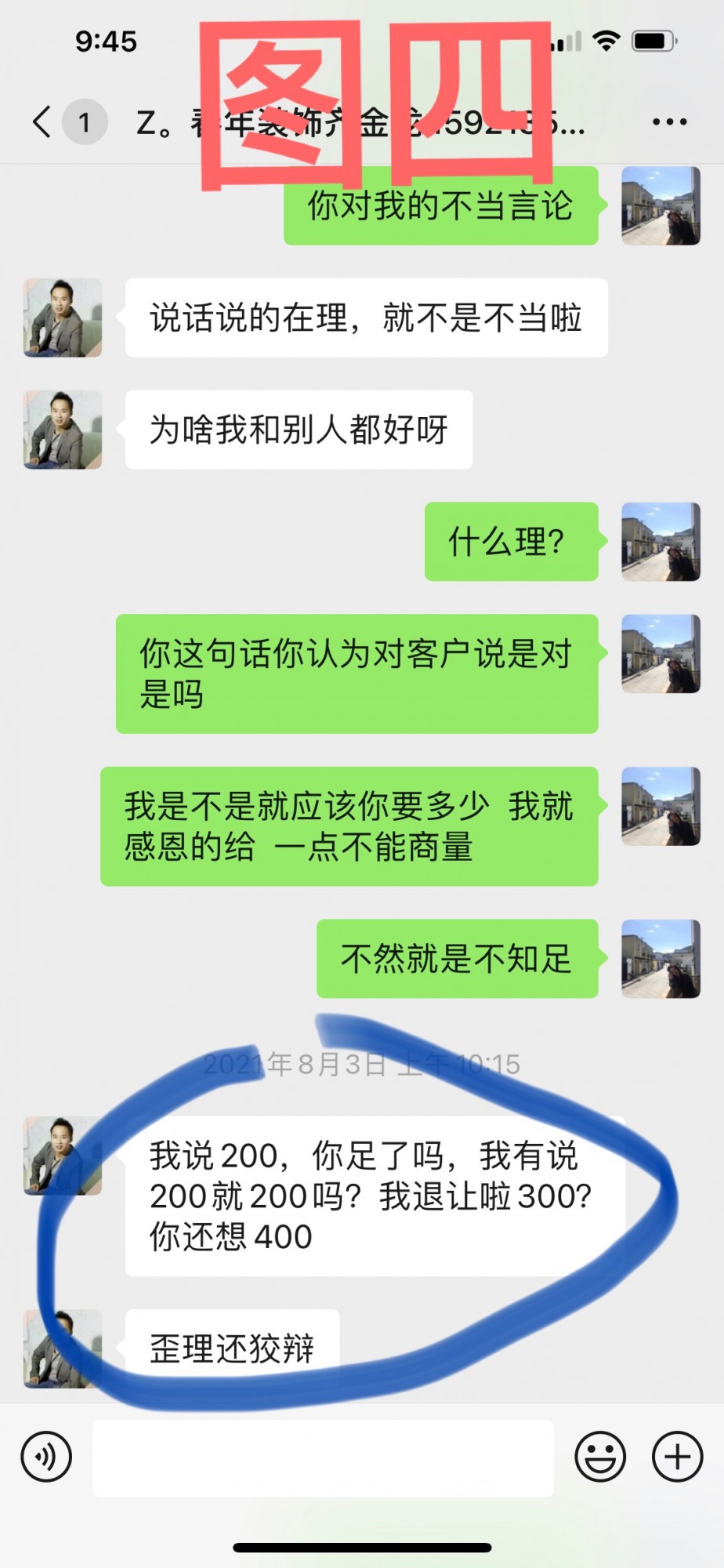Go back to the chat list

tap(43, 122)
